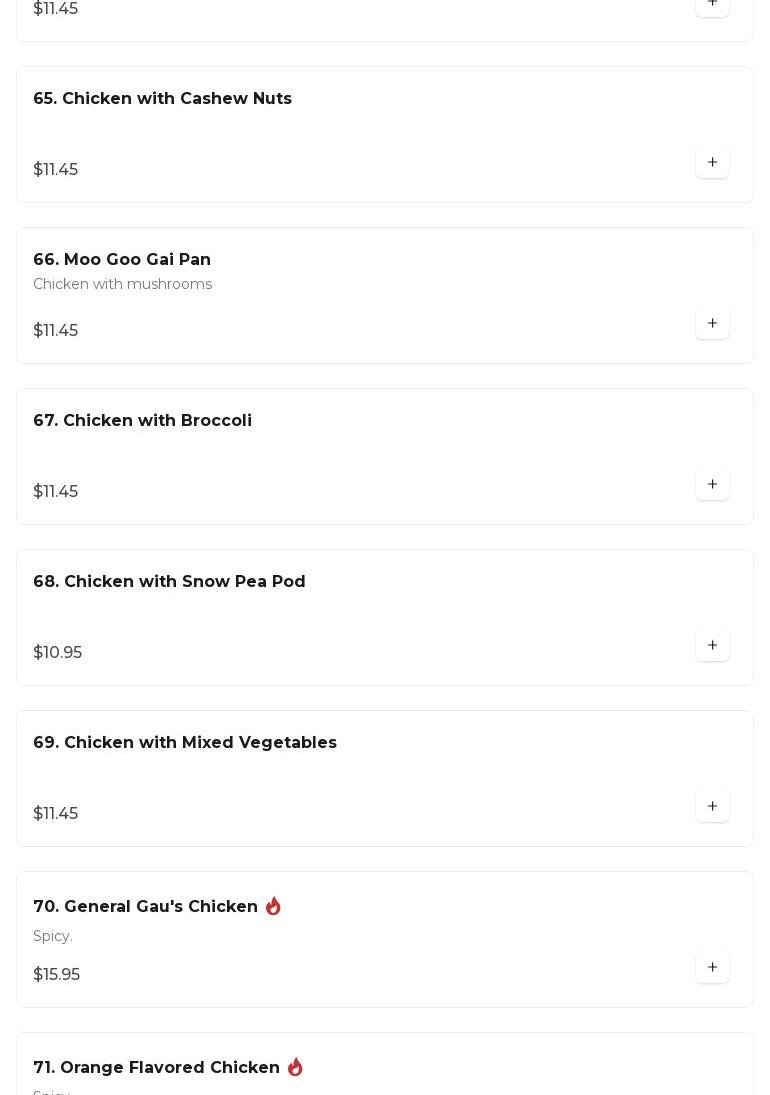Tap plus for Chicken with Broccoli
Viewport: 770px width, 1095px height.
(x=712, y=485)
